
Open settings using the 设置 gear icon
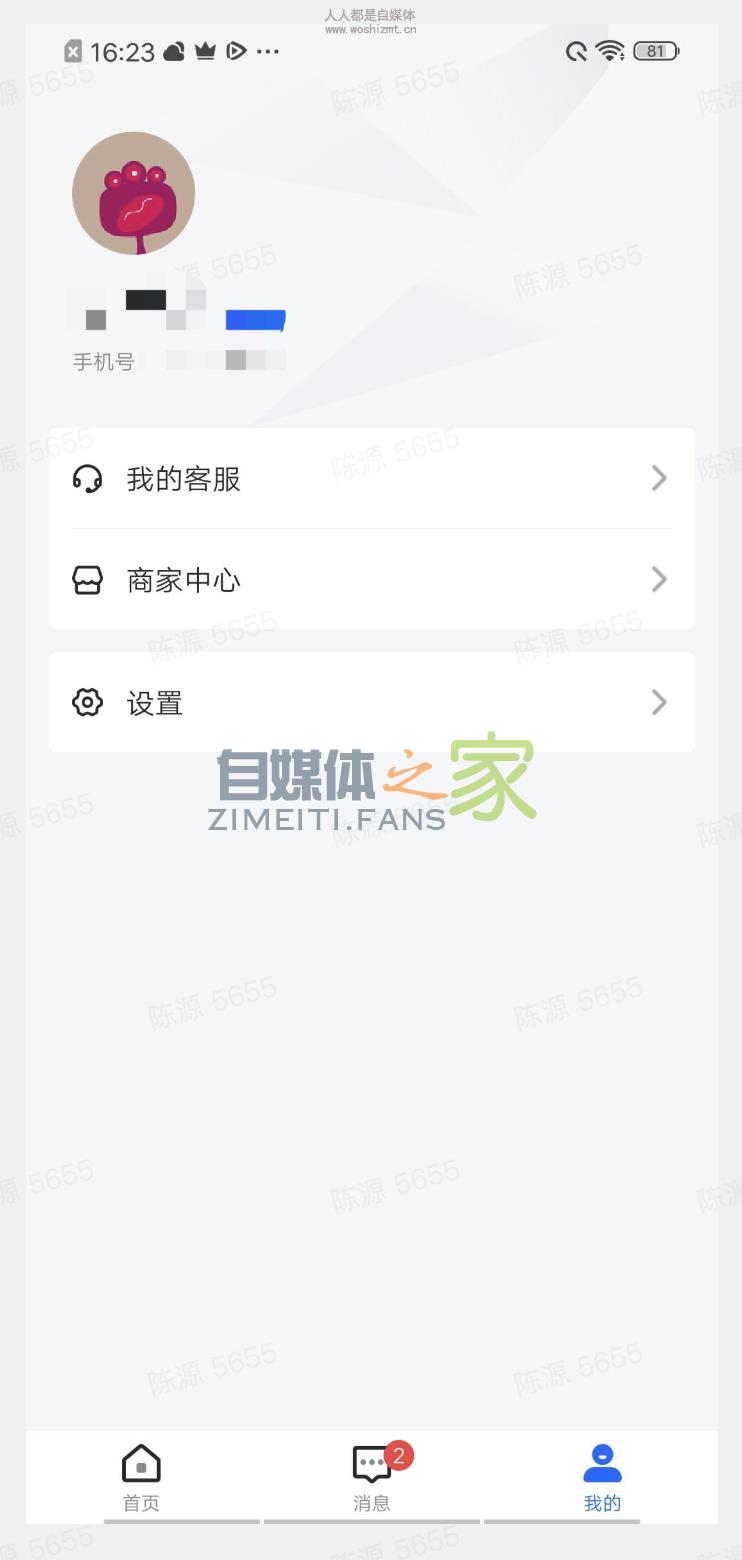(x=88, y=702)
